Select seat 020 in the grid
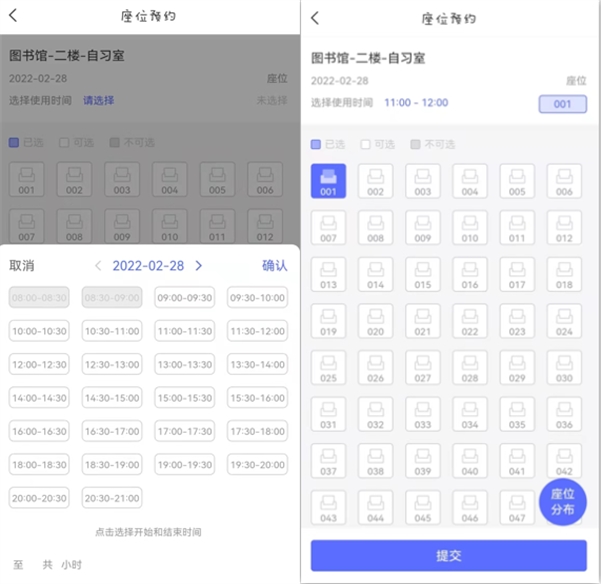This screenshot has height=584, width=601. pyautogui.click(x=375, y=320)
